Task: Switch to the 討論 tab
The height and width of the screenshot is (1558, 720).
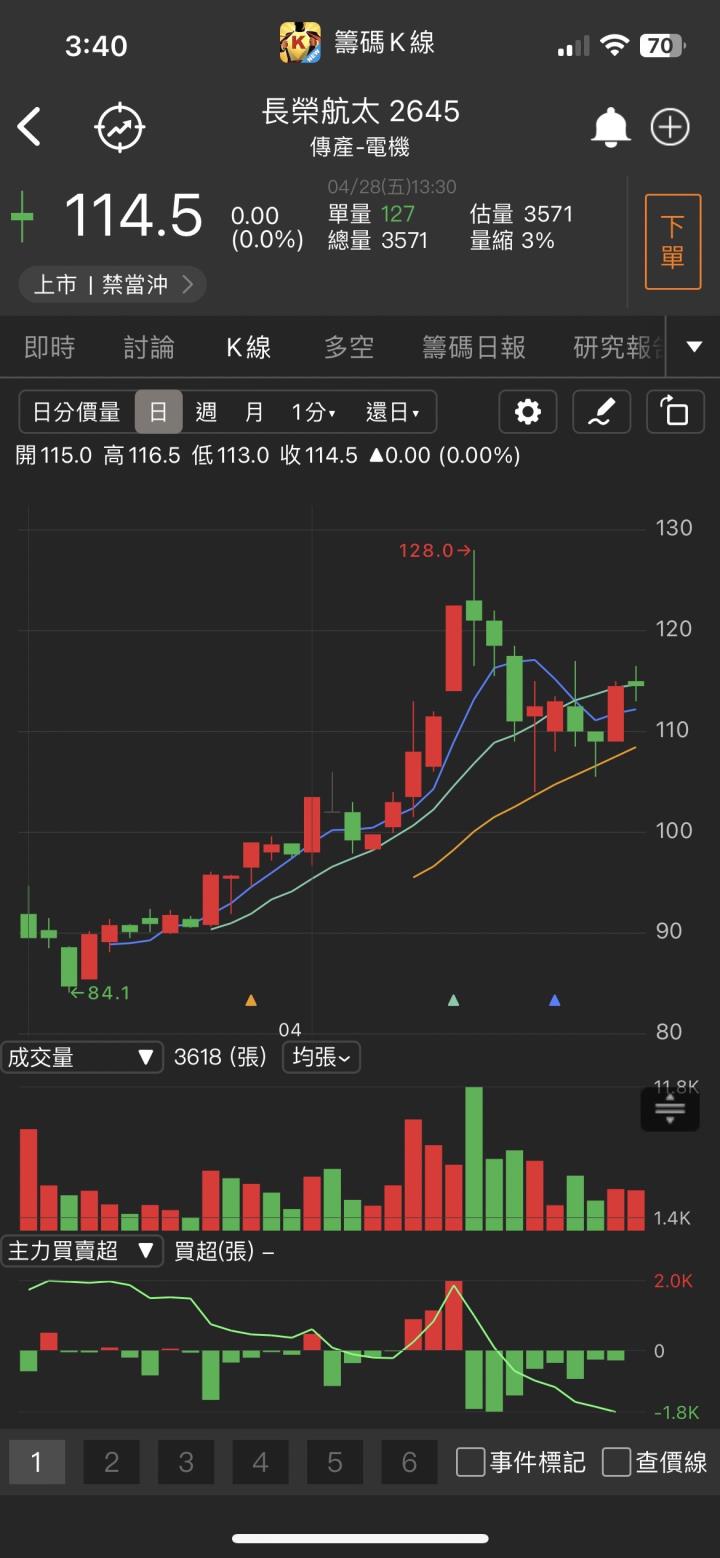Action: 149,347
